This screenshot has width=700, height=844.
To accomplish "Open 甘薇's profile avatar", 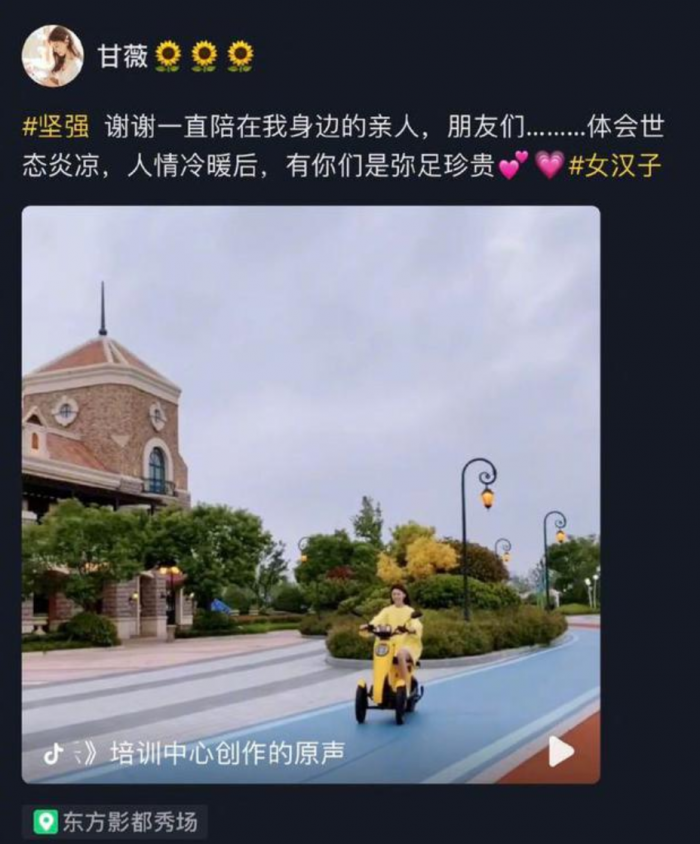I will pyautogui.click(x=53, y=56).
